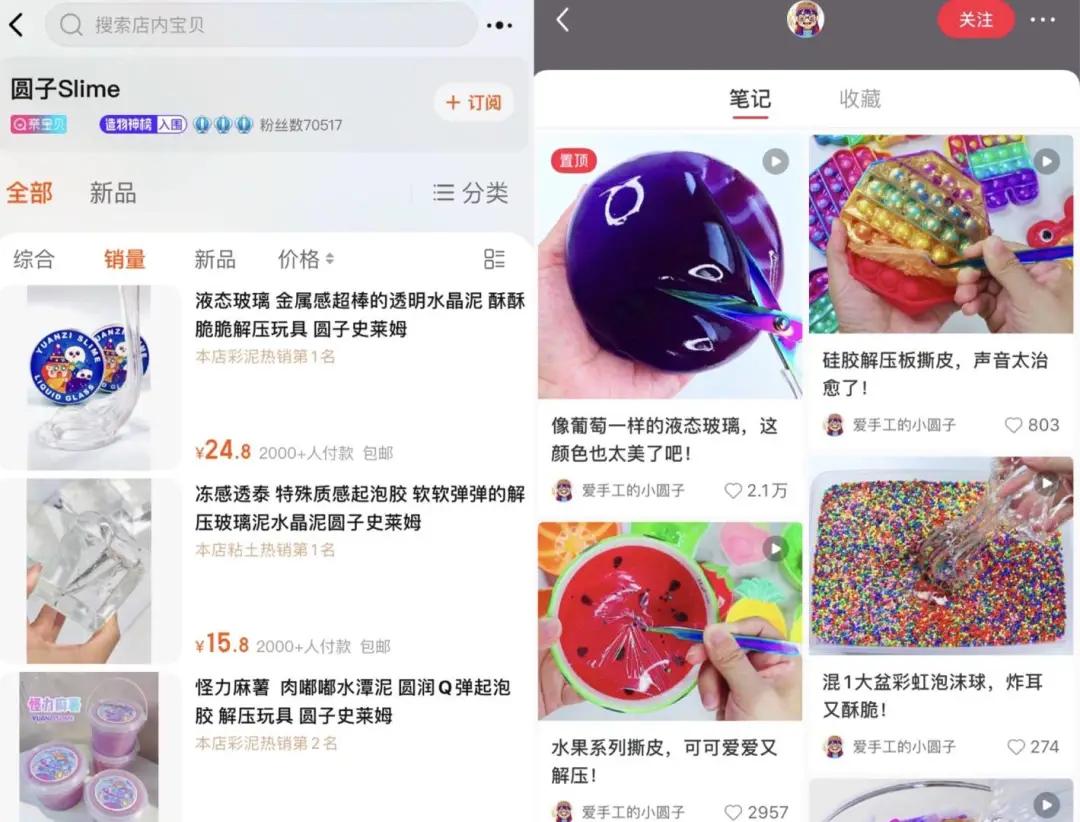Like the 混1大盆彩虹泡沫球 note
Image resolution: width=1080 pixels, height=822 pixels.
point(1016,747)
